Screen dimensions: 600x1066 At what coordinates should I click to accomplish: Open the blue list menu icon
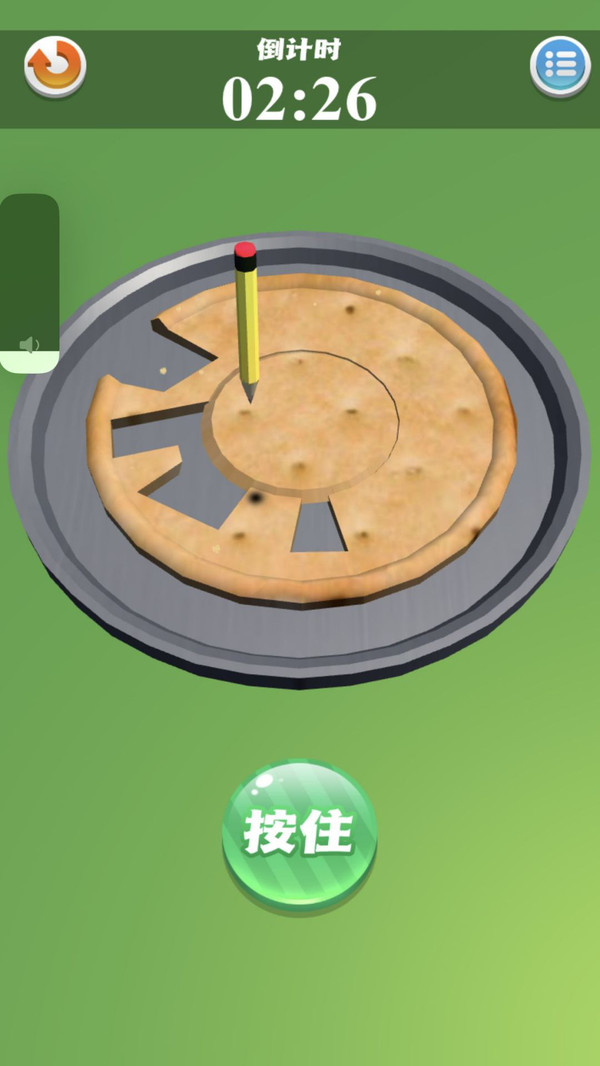pos(560,66)
